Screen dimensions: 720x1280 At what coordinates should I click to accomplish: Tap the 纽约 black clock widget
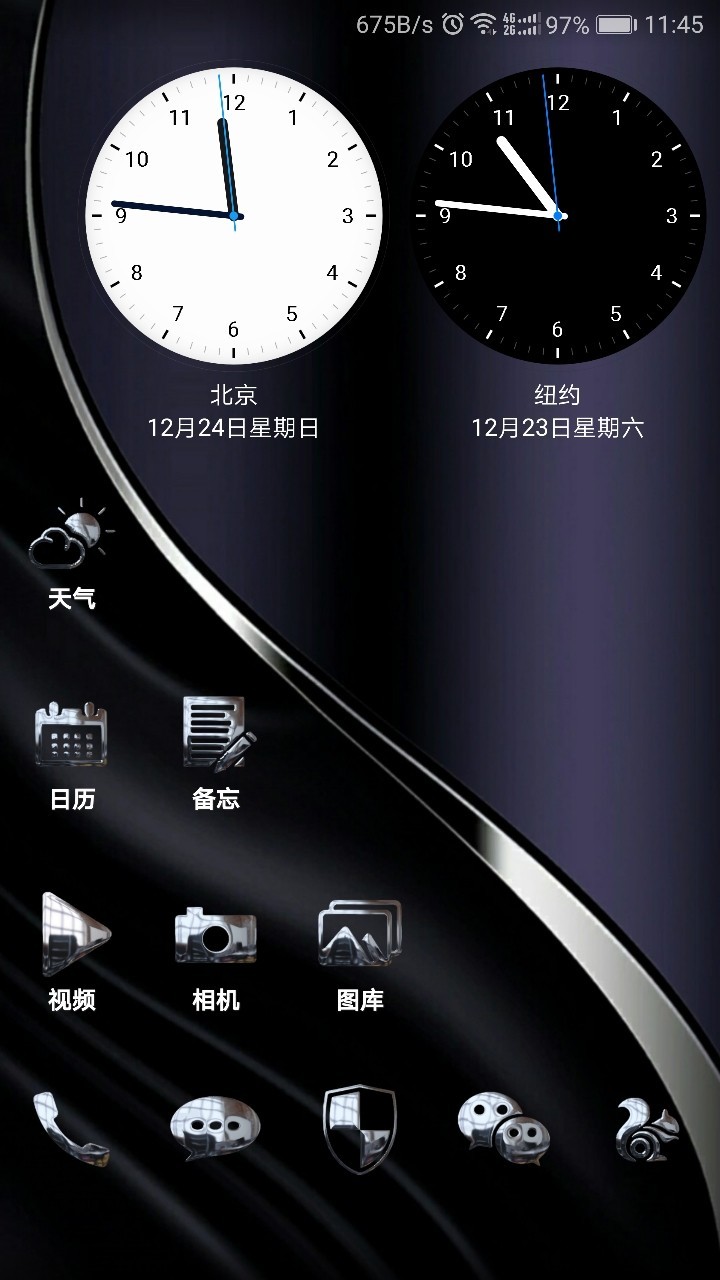tap(558, 215)
